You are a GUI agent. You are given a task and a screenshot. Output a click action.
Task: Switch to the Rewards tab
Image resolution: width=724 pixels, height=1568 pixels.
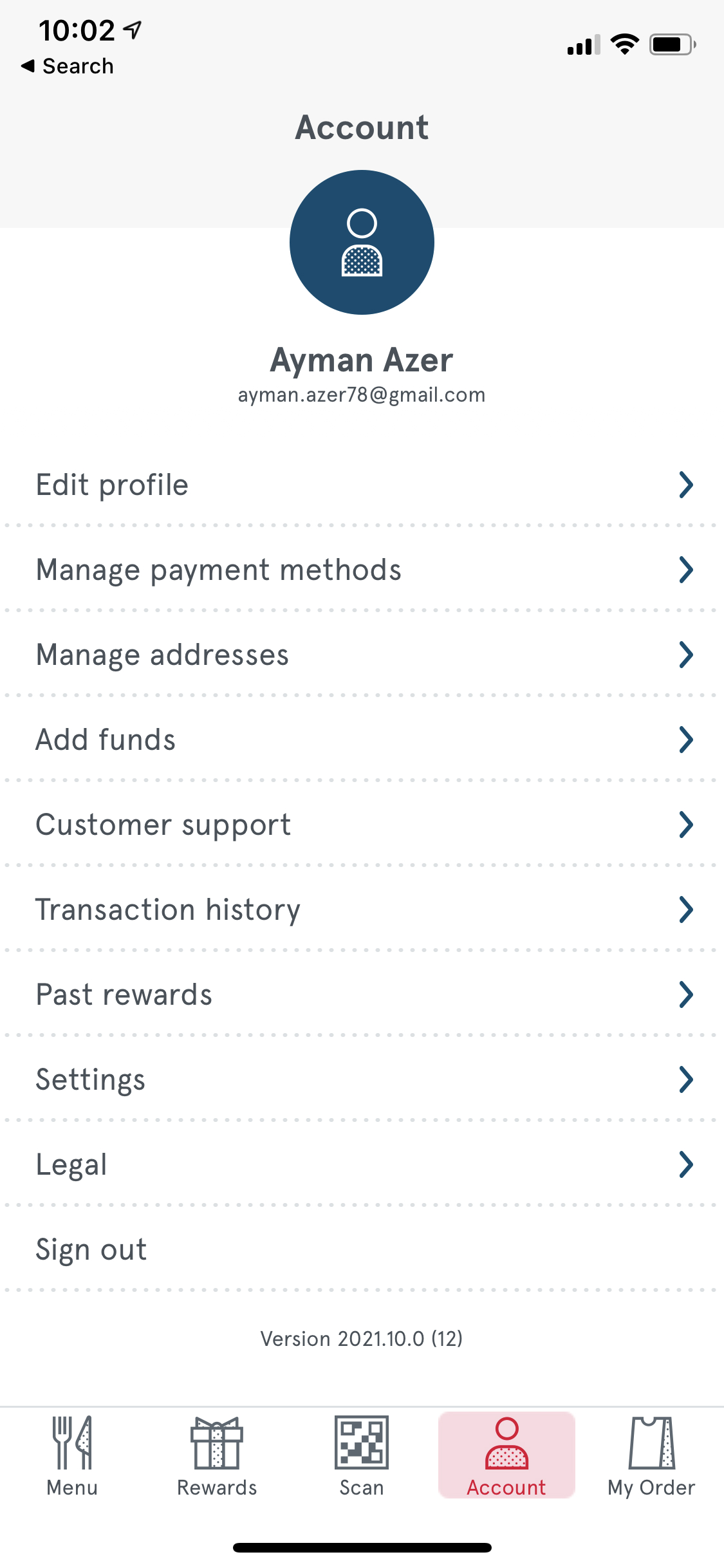[217, 1456]
